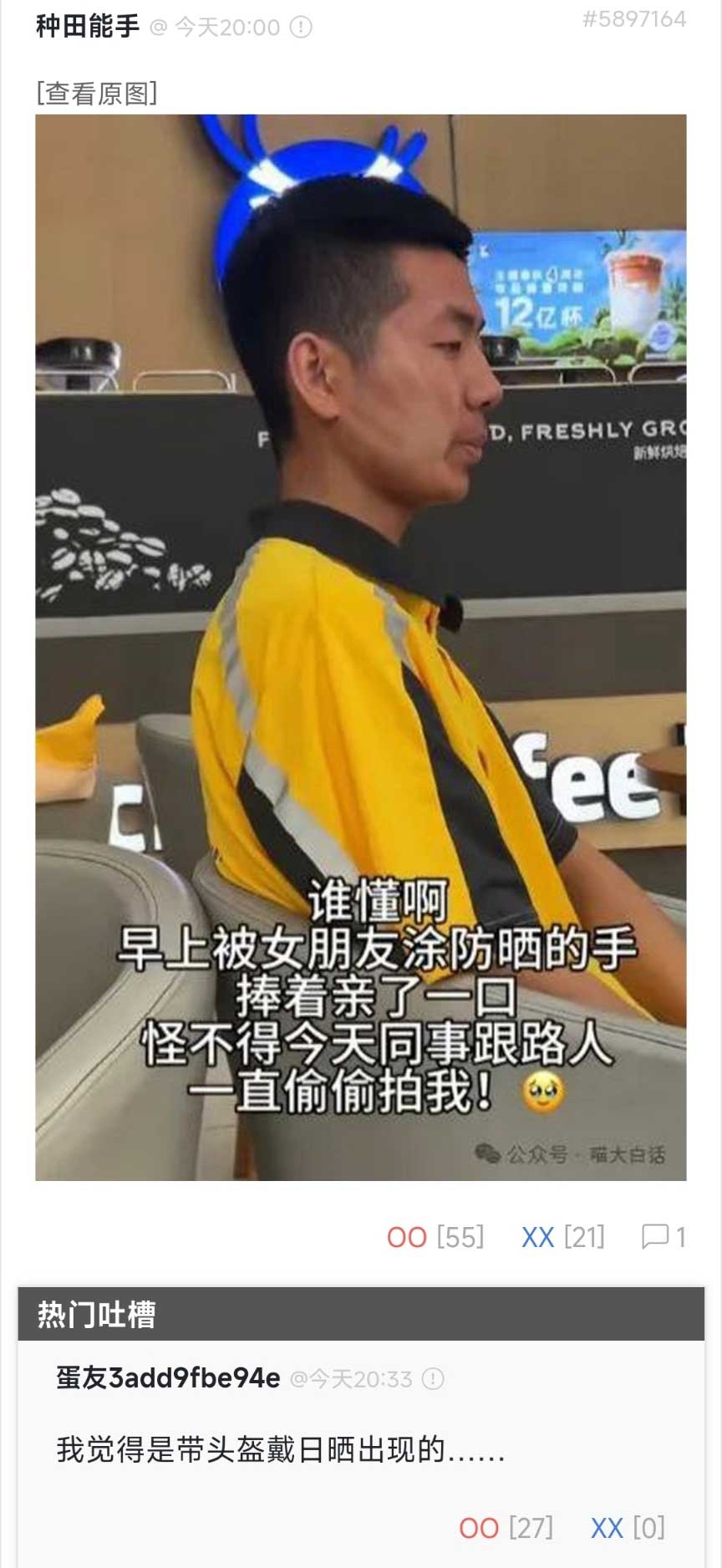Tap the info icon beside 今天20:33
The width and height of the screenshot is (722, 1568).
pos(433,1378)
